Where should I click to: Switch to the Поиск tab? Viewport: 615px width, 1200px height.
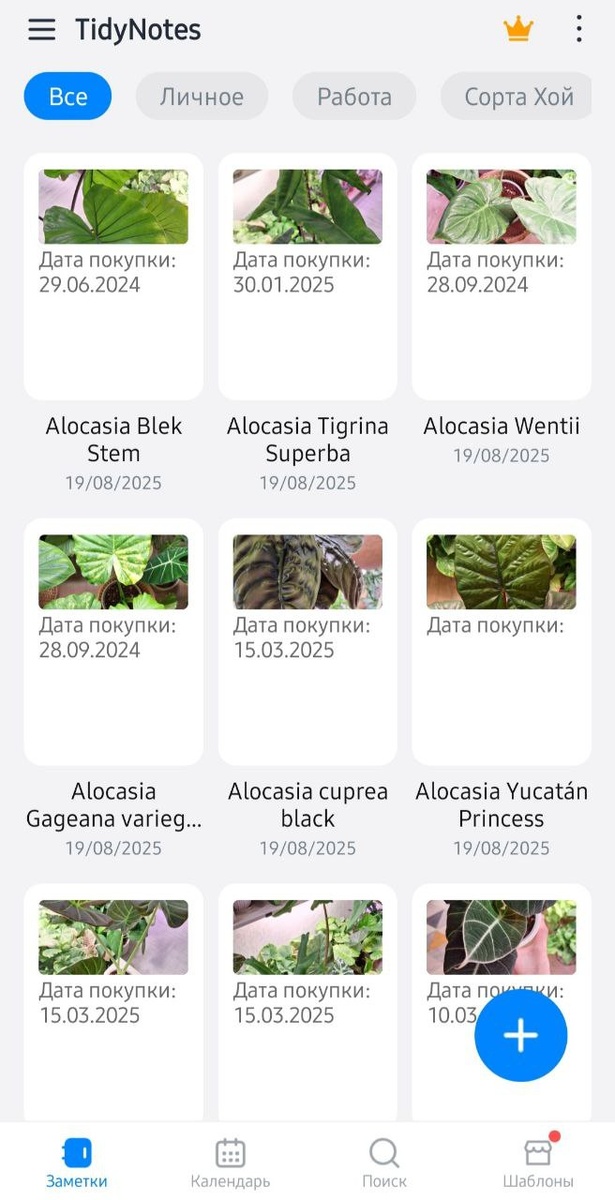click(x=384, y=1163)
